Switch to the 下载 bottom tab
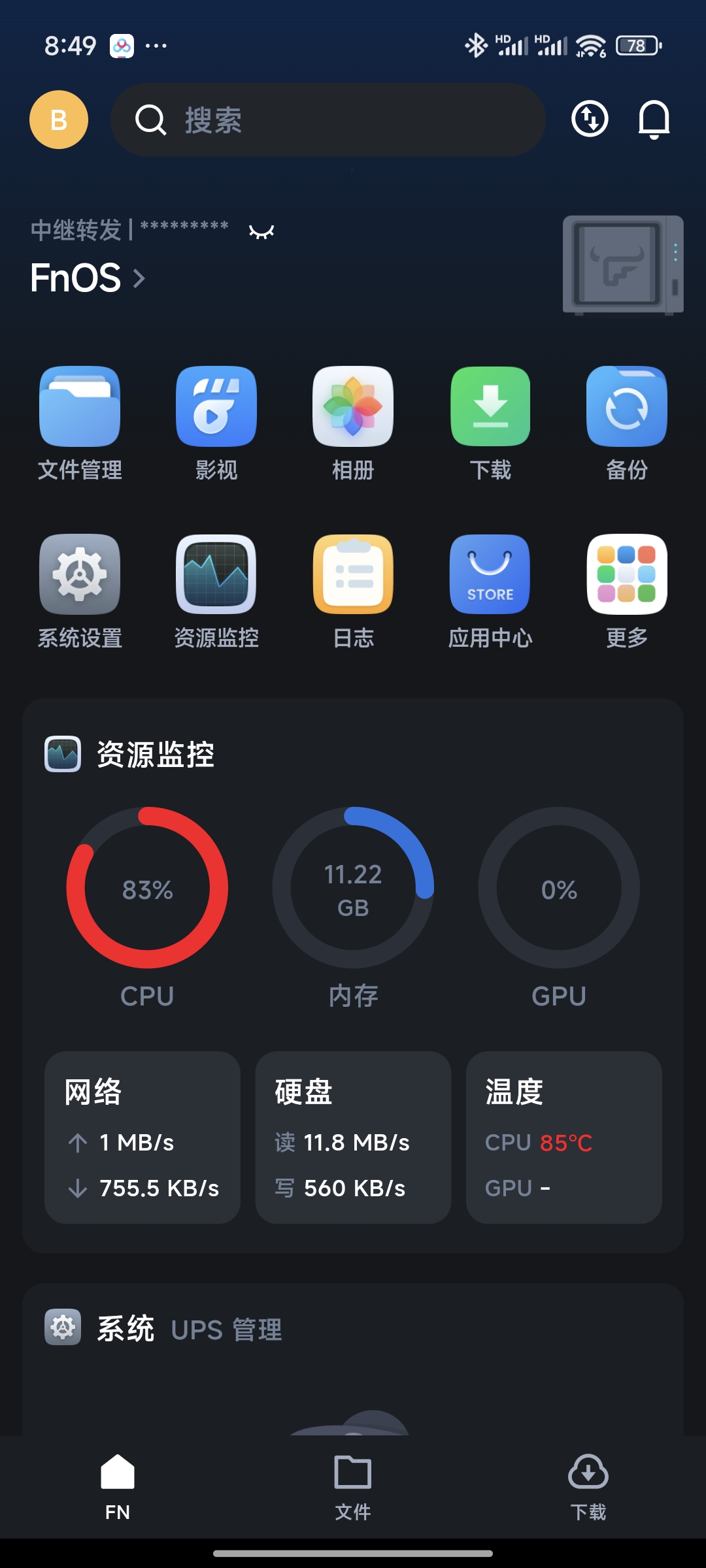 pyautogui.click(x=588, y=1482)
